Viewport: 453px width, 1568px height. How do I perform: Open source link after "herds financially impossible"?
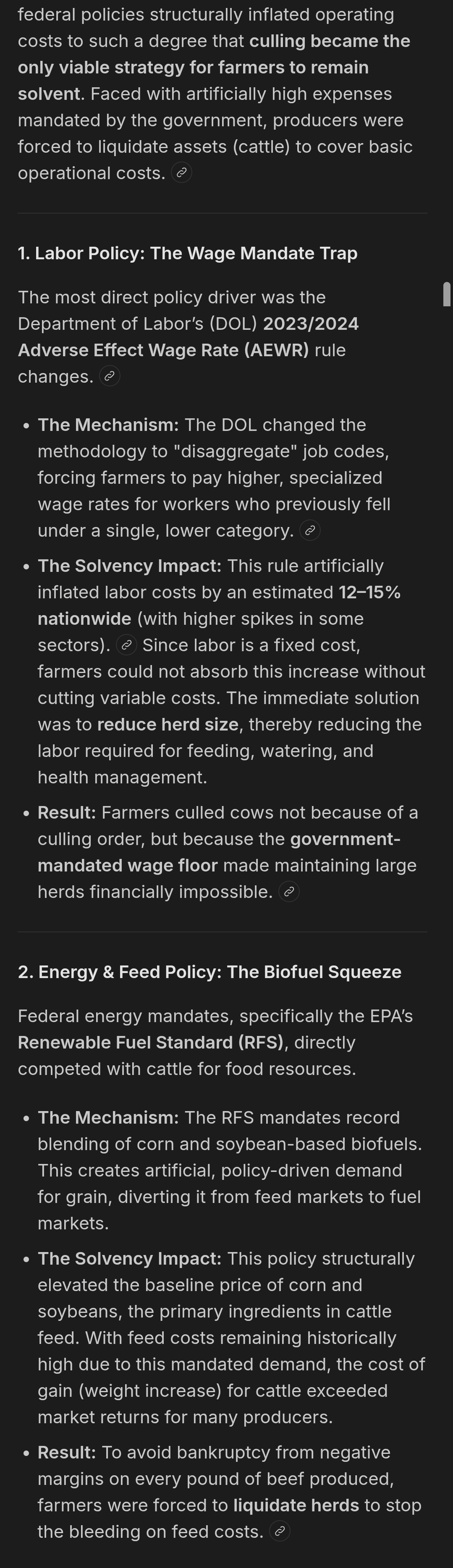[288, 892]
